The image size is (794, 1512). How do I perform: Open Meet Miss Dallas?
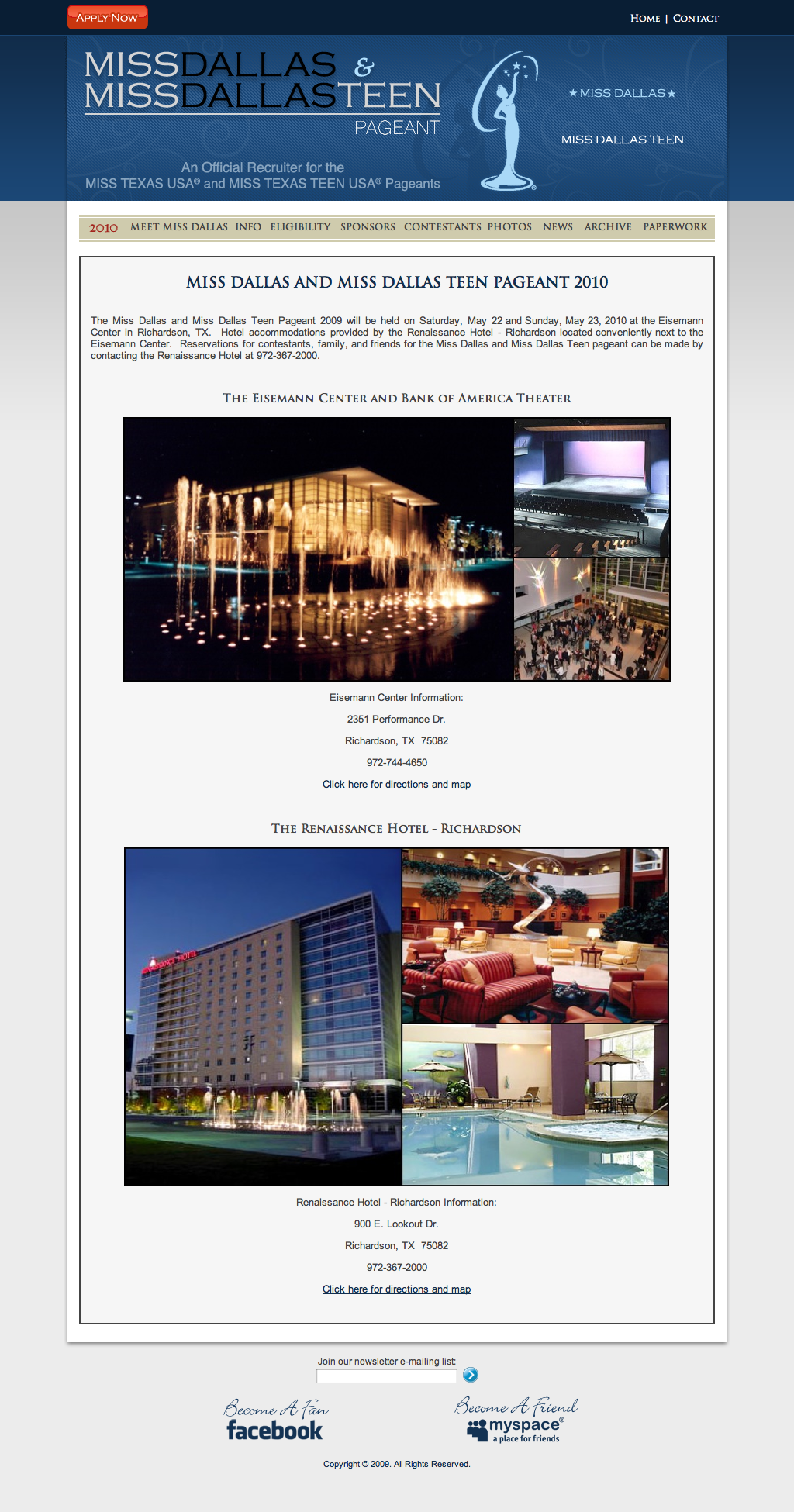(179, 227)
